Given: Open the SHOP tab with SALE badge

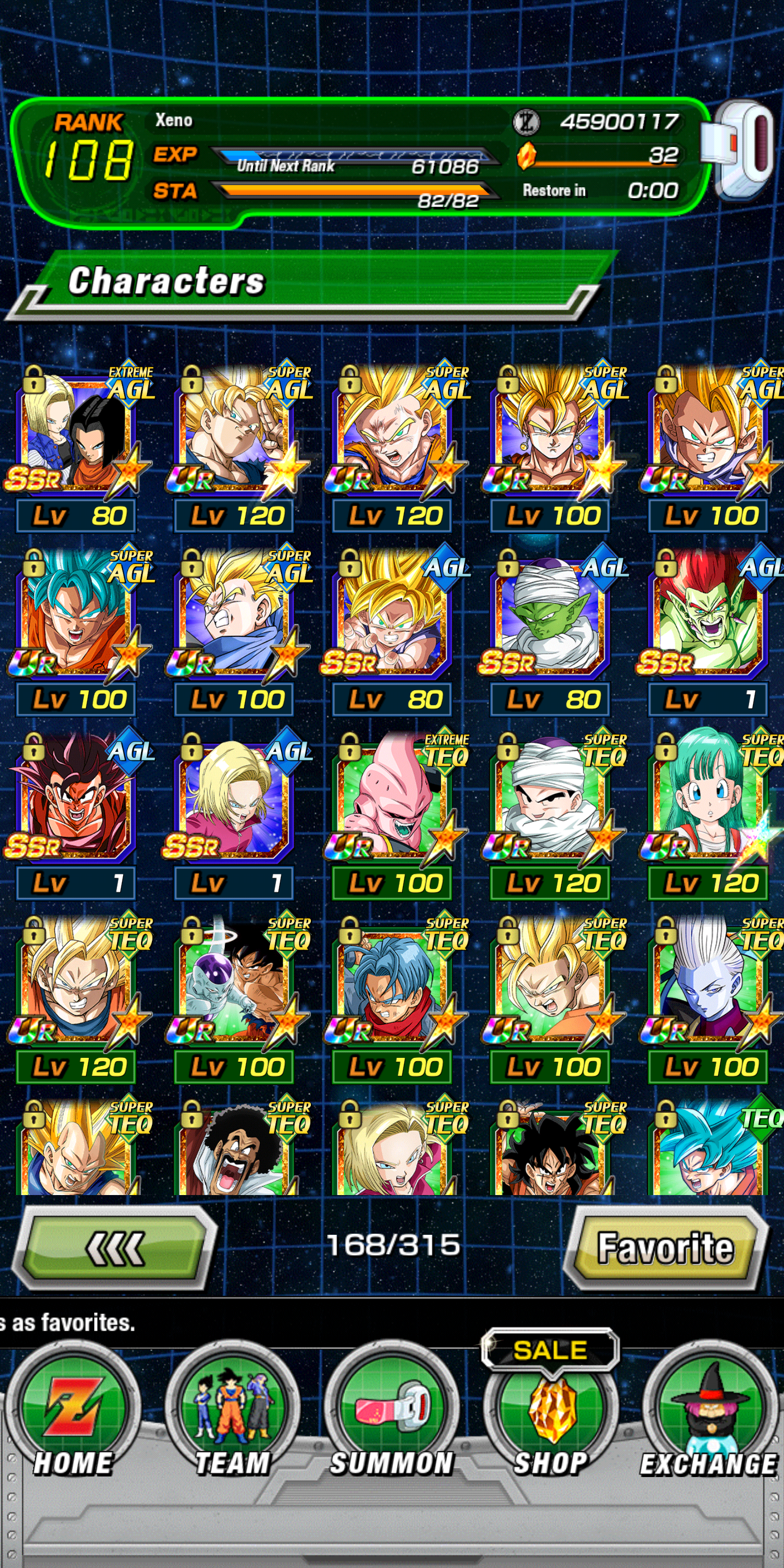Looking at the screenshot, I should [x=551, y=1412].
